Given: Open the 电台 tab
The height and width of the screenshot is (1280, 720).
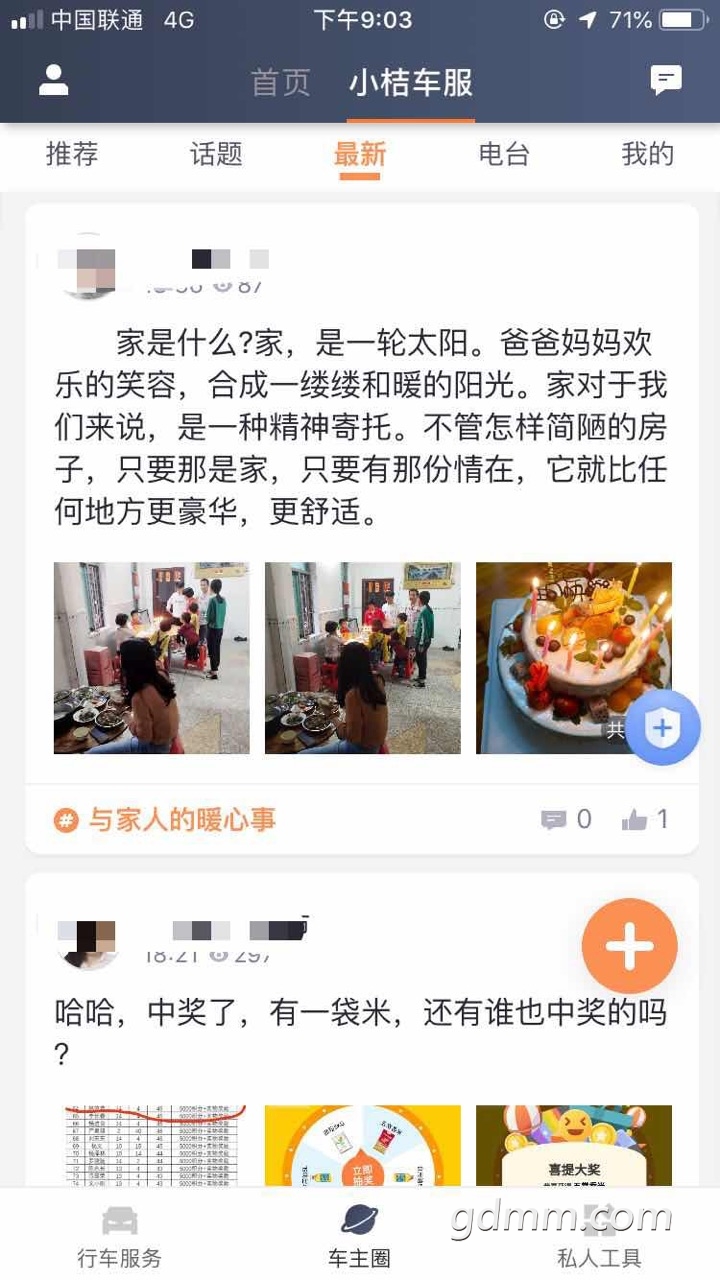Looking at the screenshot, I should [x=504, y=154].
